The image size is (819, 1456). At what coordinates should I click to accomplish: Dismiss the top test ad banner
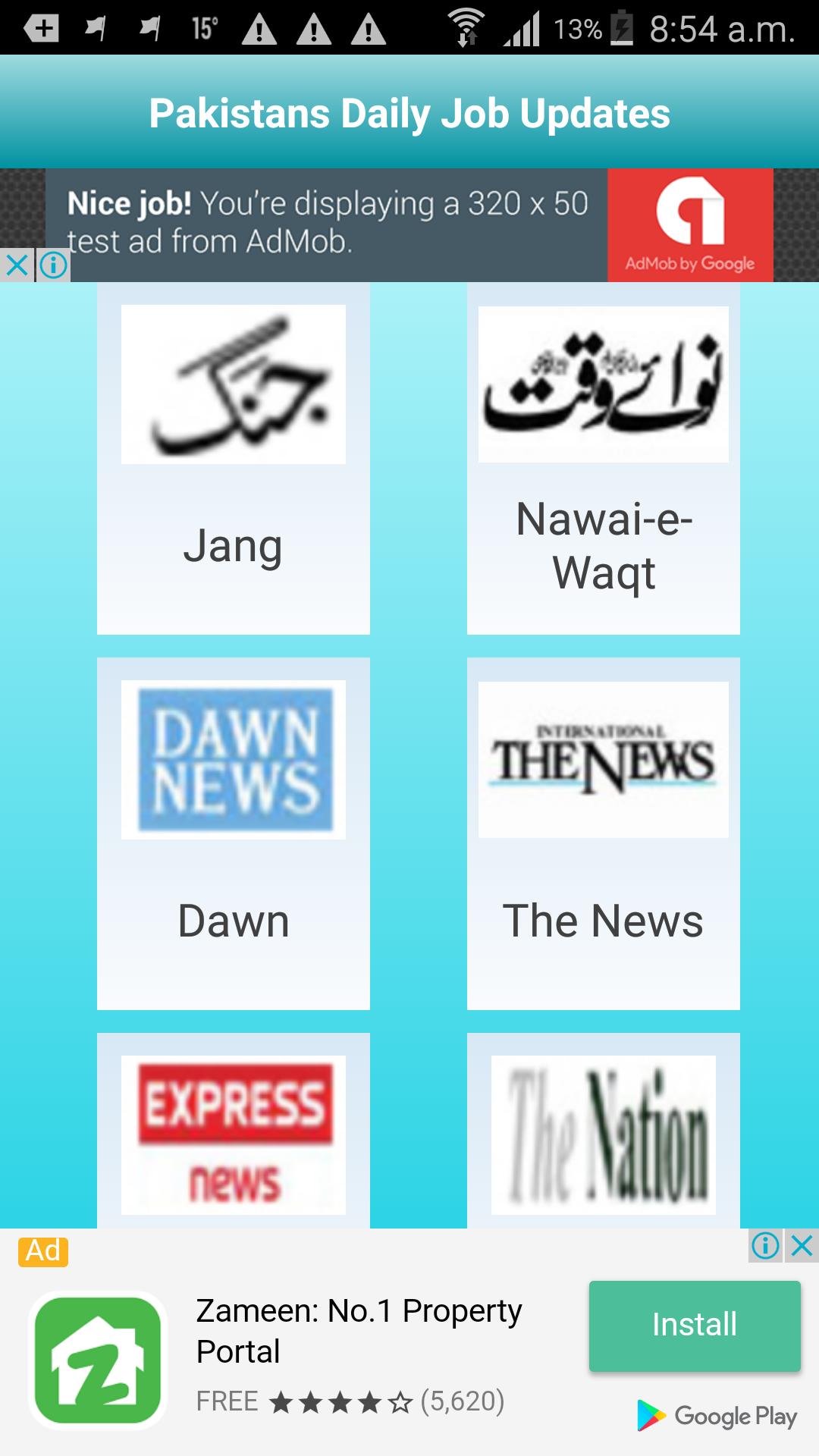[x=17, y=265]
